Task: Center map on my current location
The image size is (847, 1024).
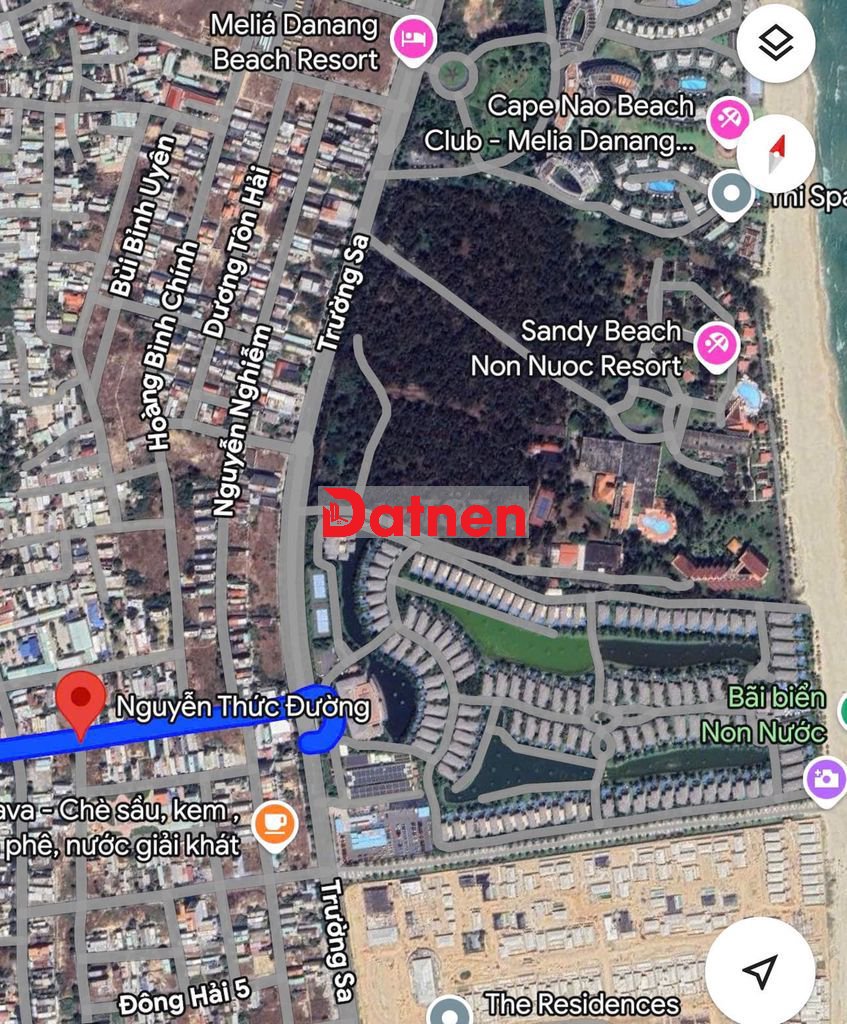Action: tap(761, 970)
